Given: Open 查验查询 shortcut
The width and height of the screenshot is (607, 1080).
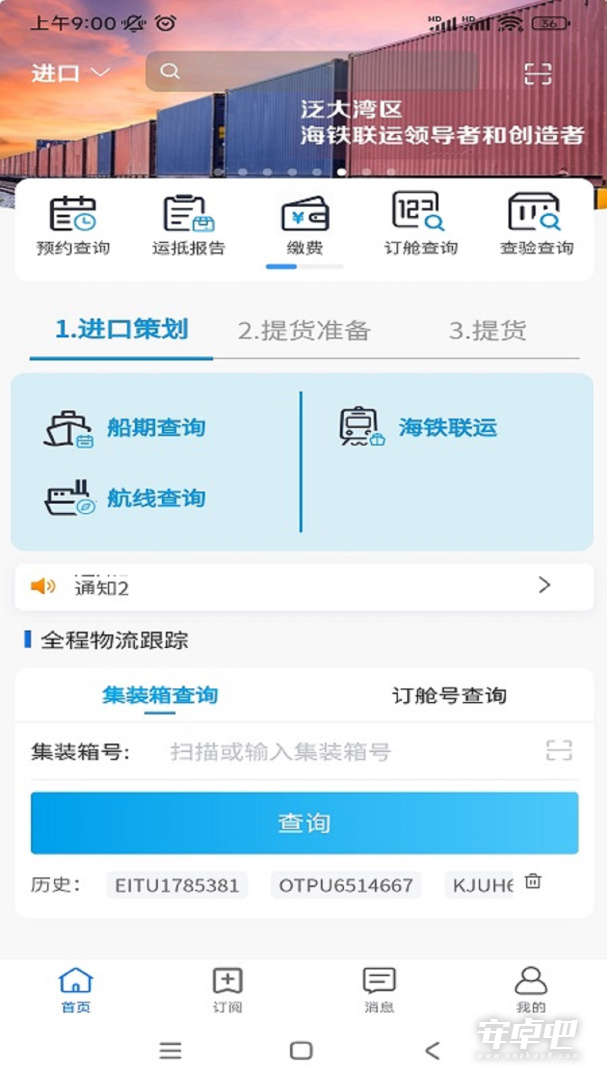Looking at the screenshot, I should (x=536, y=226).
